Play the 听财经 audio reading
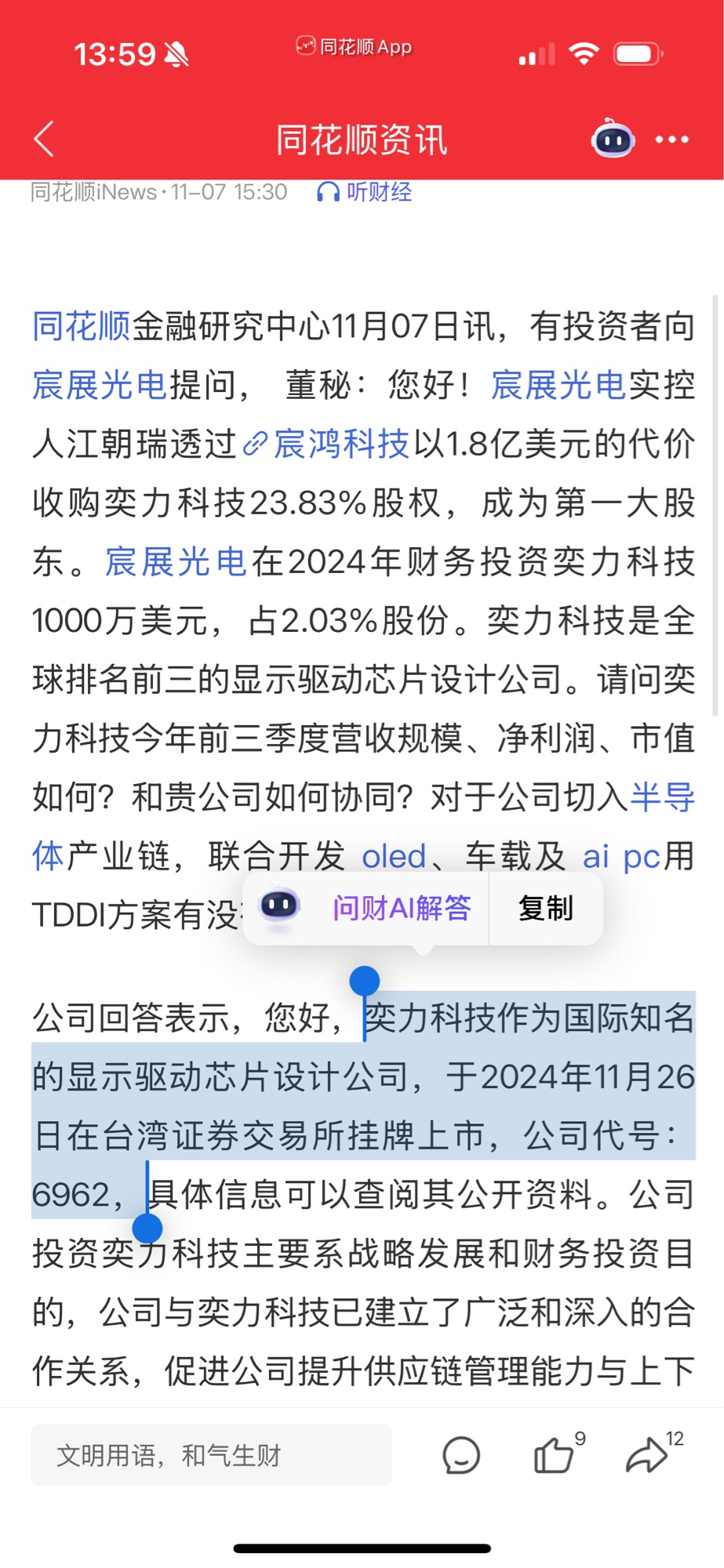The image size is (724, 1568). 365,192
